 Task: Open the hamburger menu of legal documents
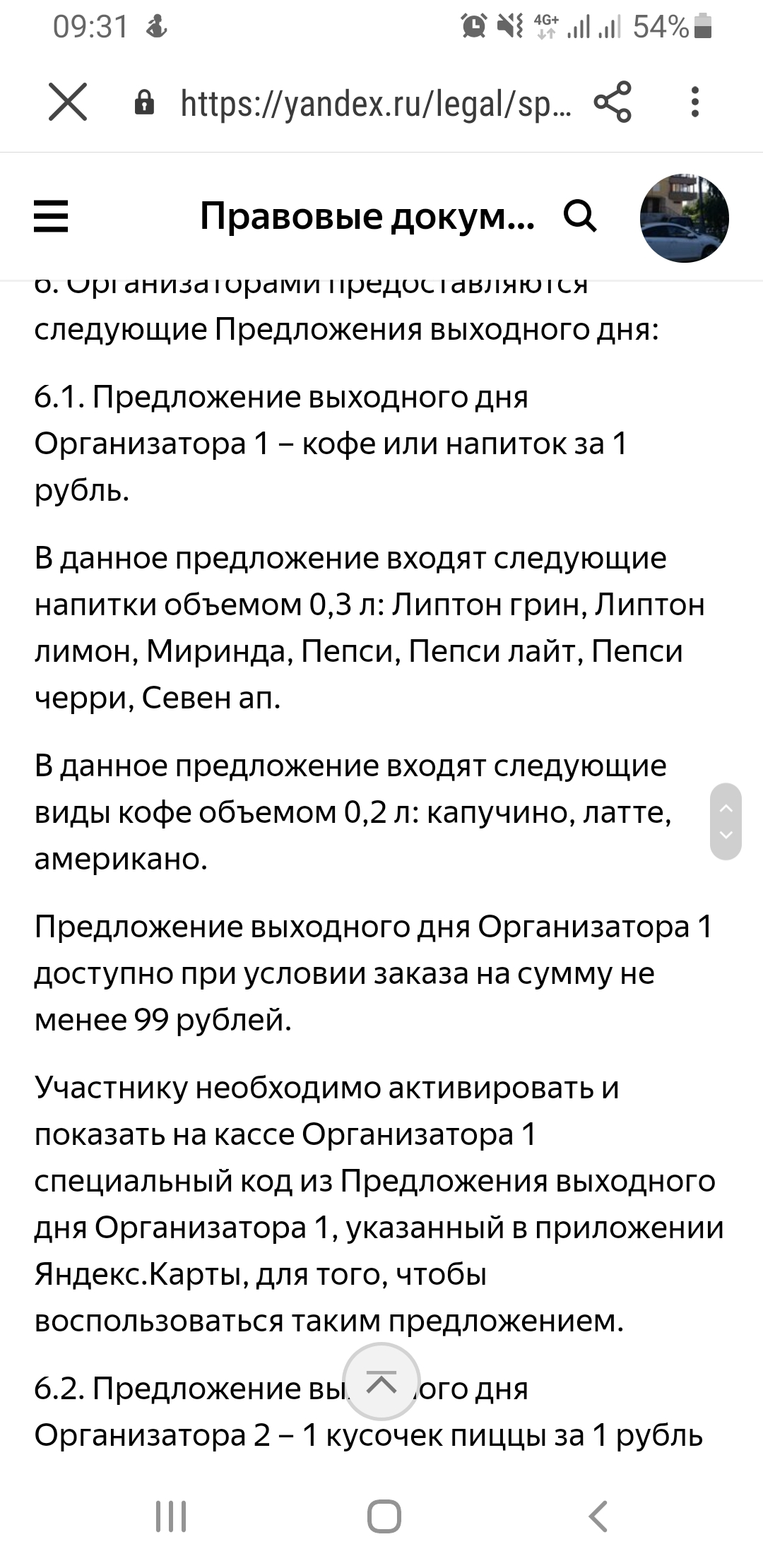click(x=52, y=216)
